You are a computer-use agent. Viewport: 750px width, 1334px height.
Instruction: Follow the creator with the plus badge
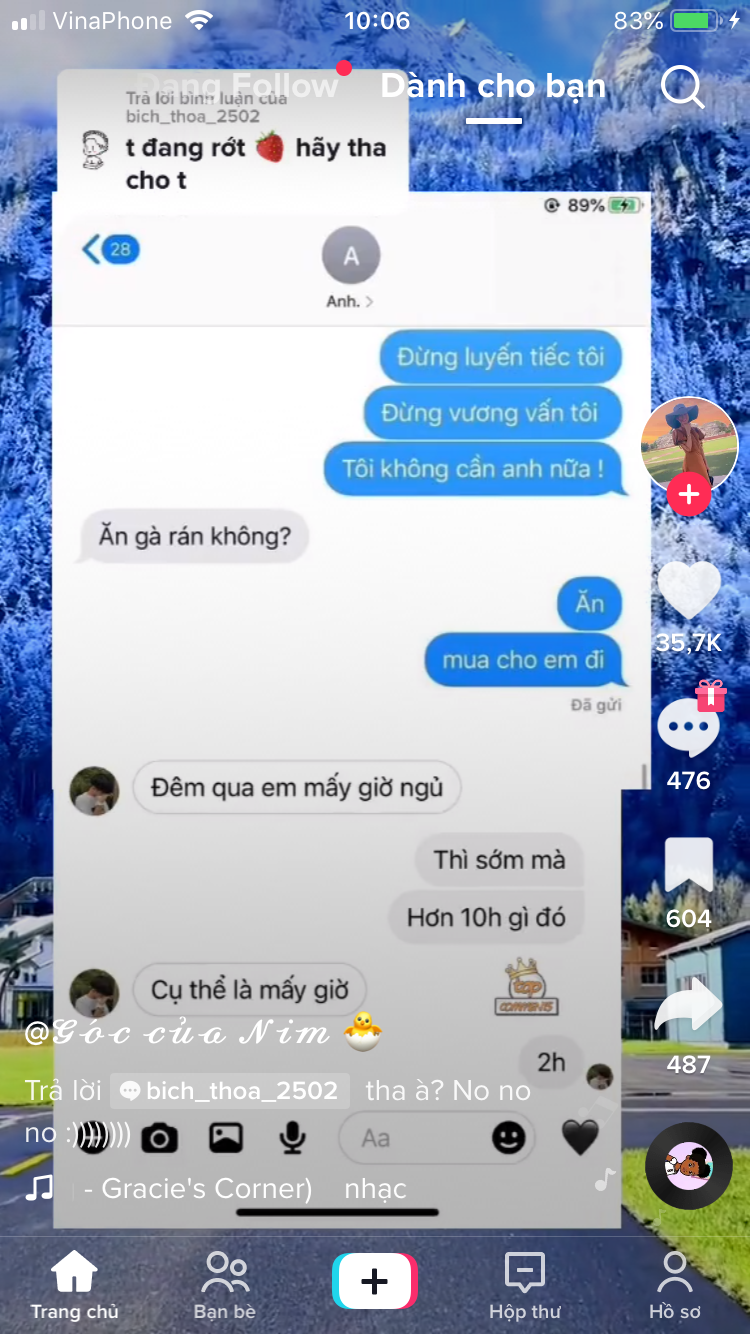coord(689,493)
